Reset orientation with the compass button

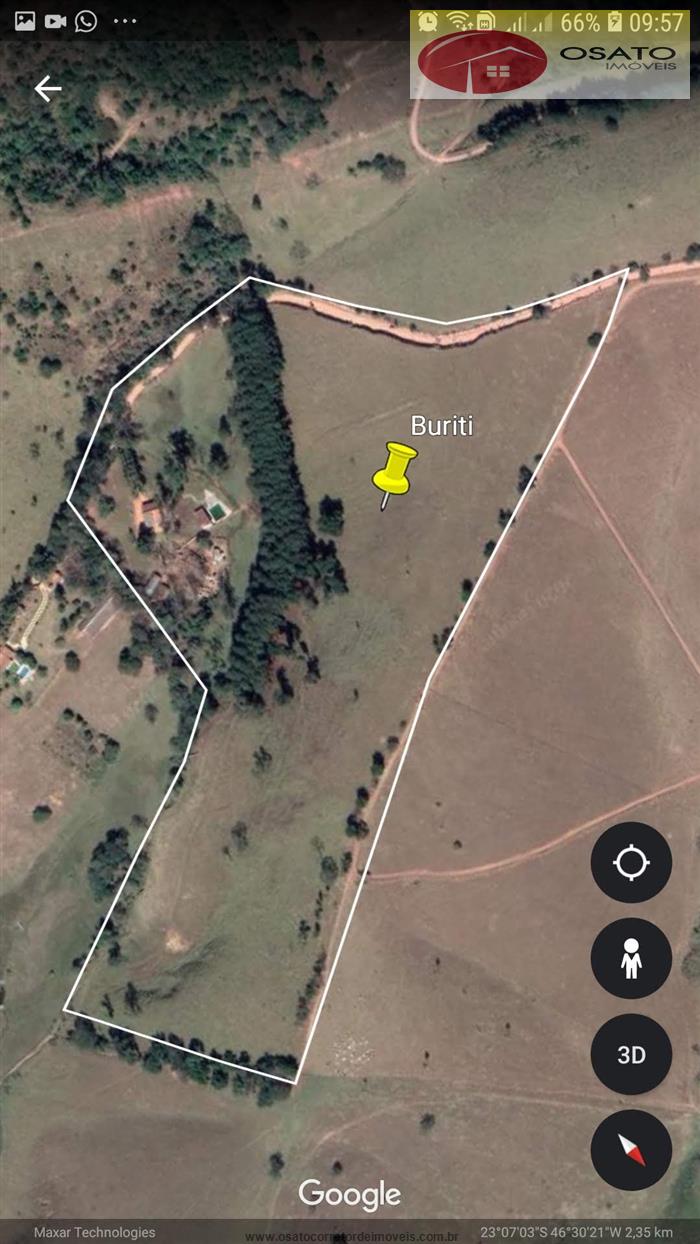click(x=631, y=1150)
